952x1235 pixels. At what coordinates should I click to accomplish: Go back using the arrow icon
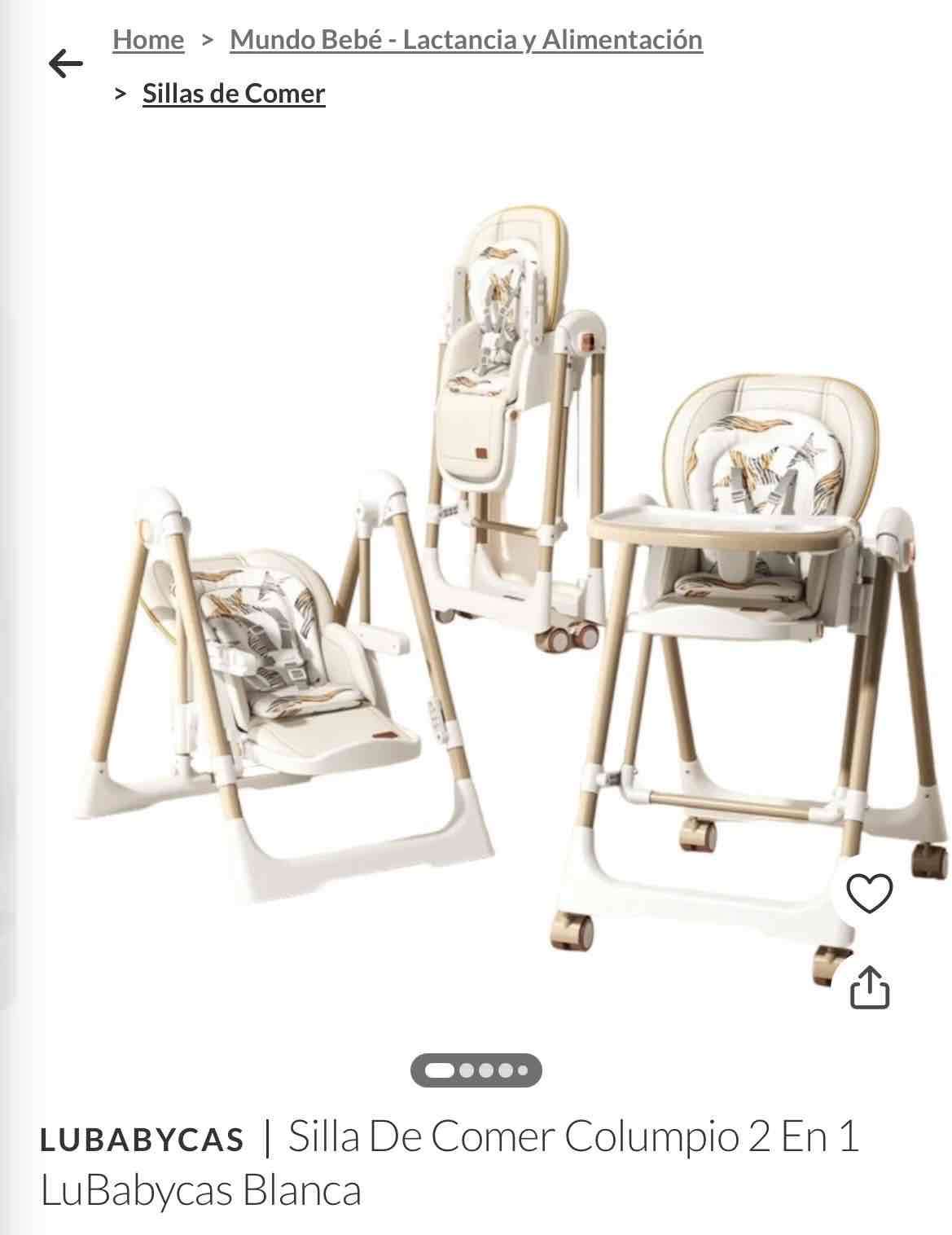click(x=66, y=63)
